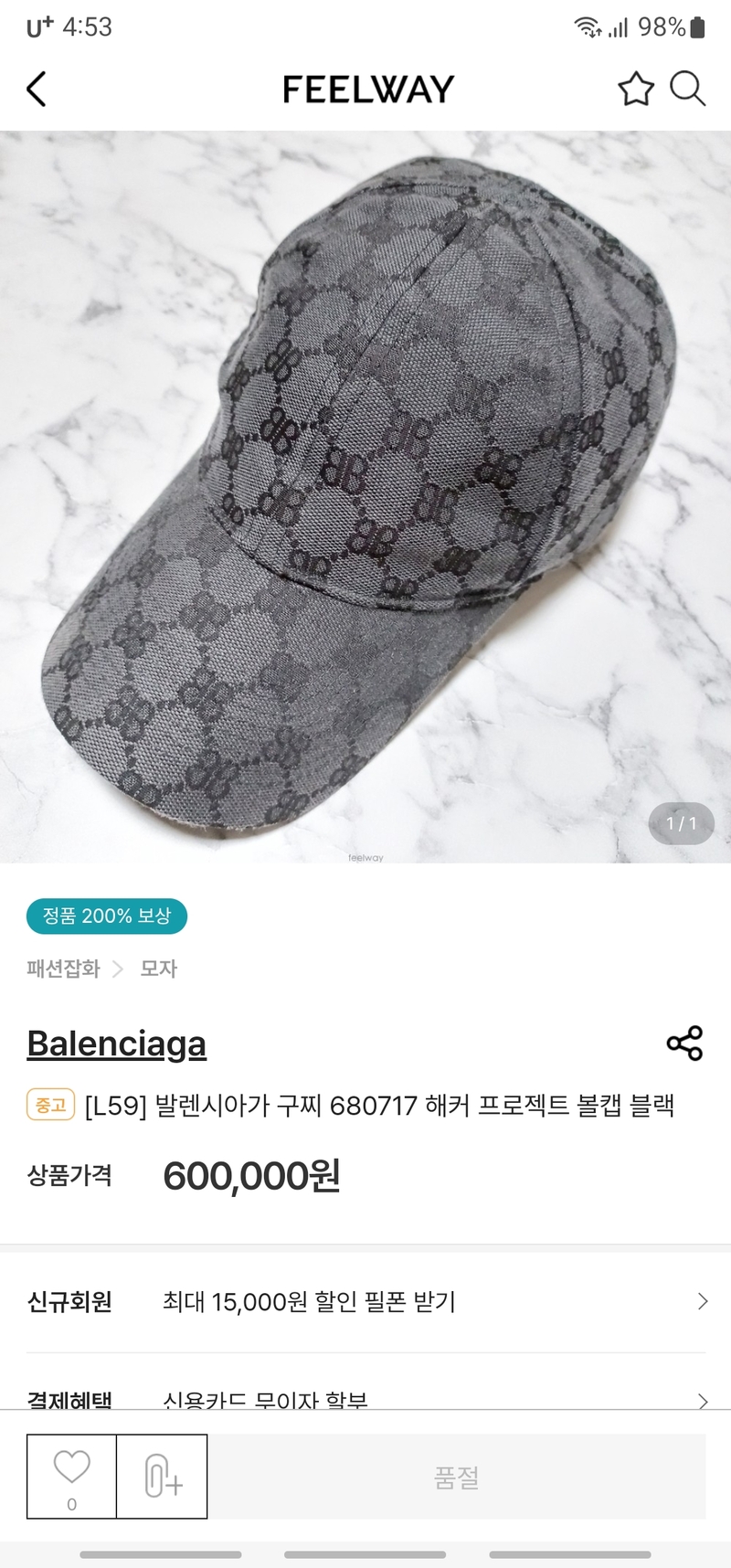Open search from the magnifier icon
Screen dimensions: 731x1568
[x=687, y=90]
